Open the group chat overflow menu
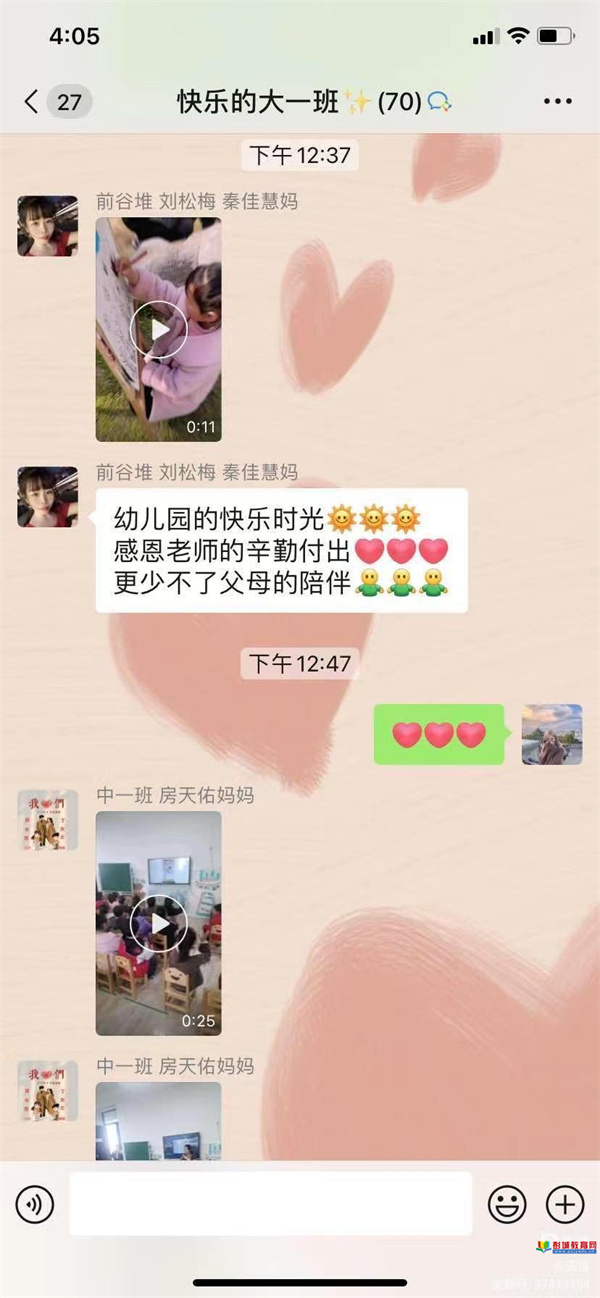This screenshot has height=1298, width=600. 557,102
